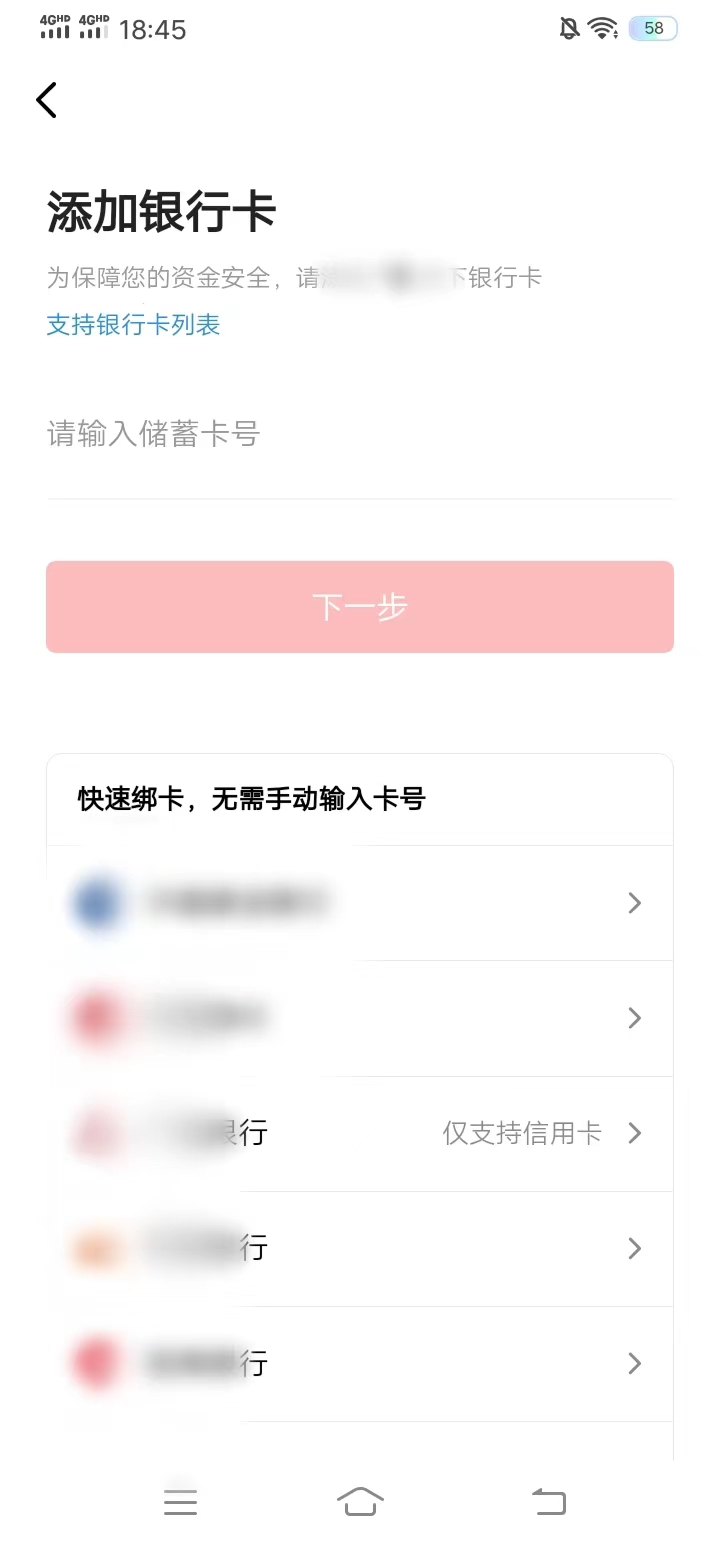Tap the red bank logo in last row
Screen dimensions: 720x1544
click(x=97, y=1363)
